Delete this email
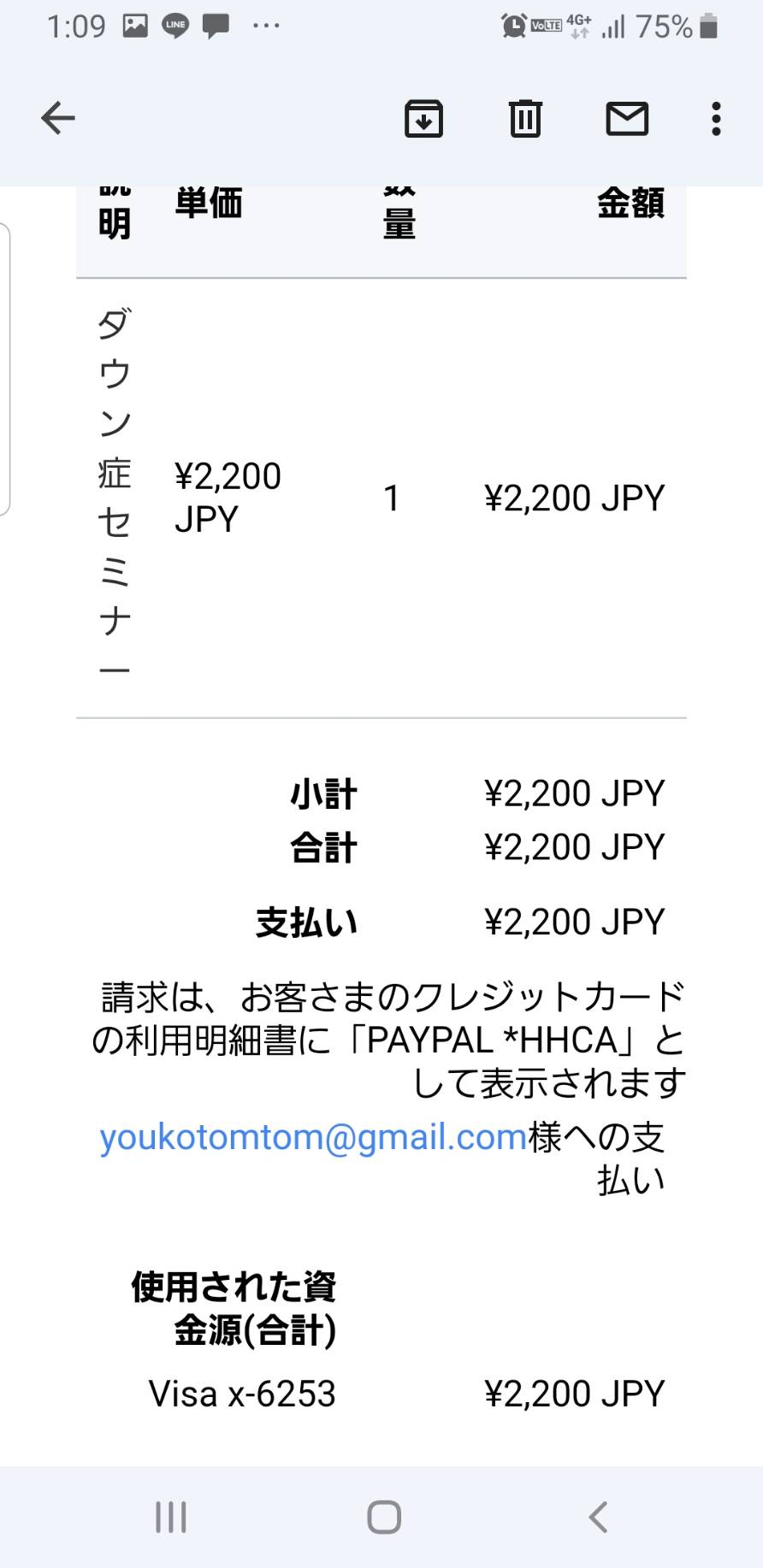 525,118
